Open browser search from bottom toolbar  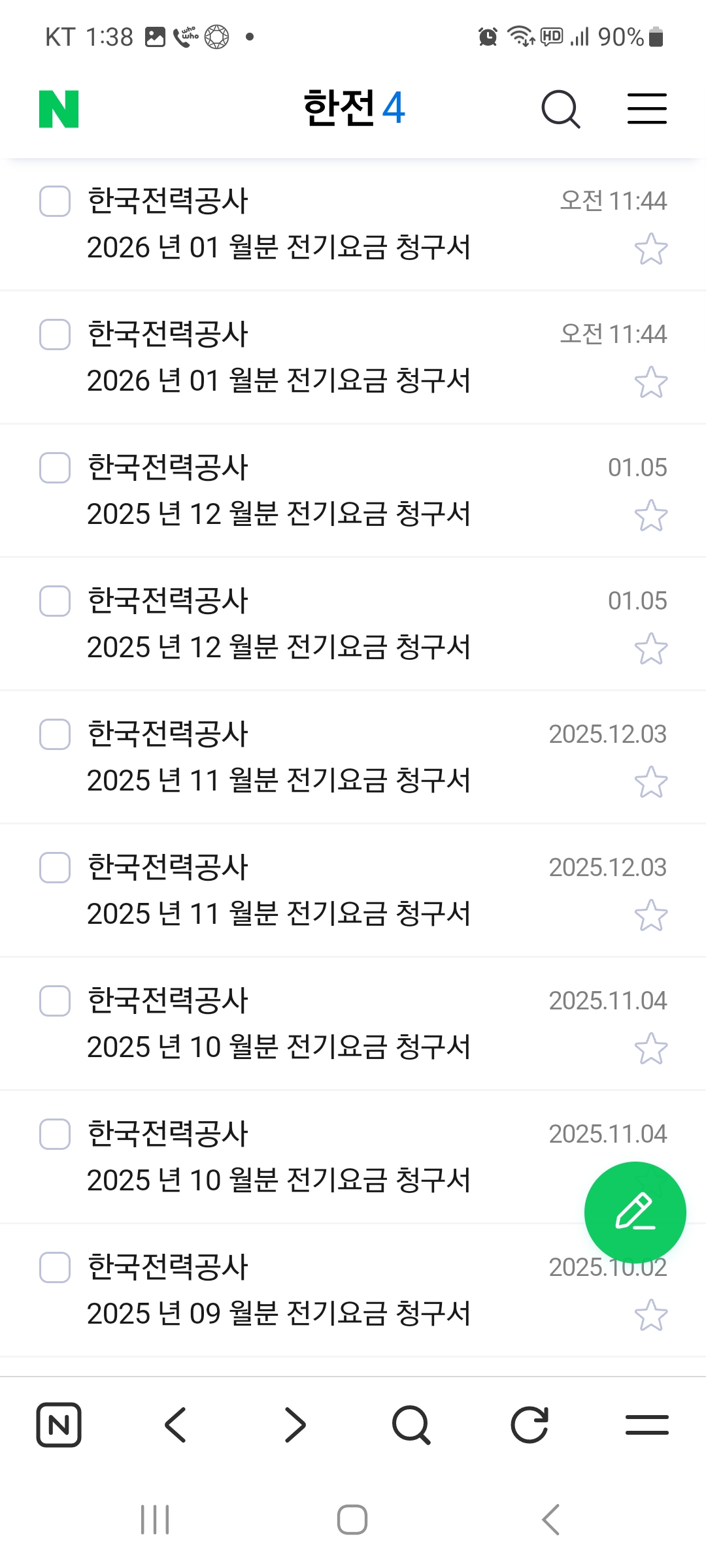pos(411,1425)
